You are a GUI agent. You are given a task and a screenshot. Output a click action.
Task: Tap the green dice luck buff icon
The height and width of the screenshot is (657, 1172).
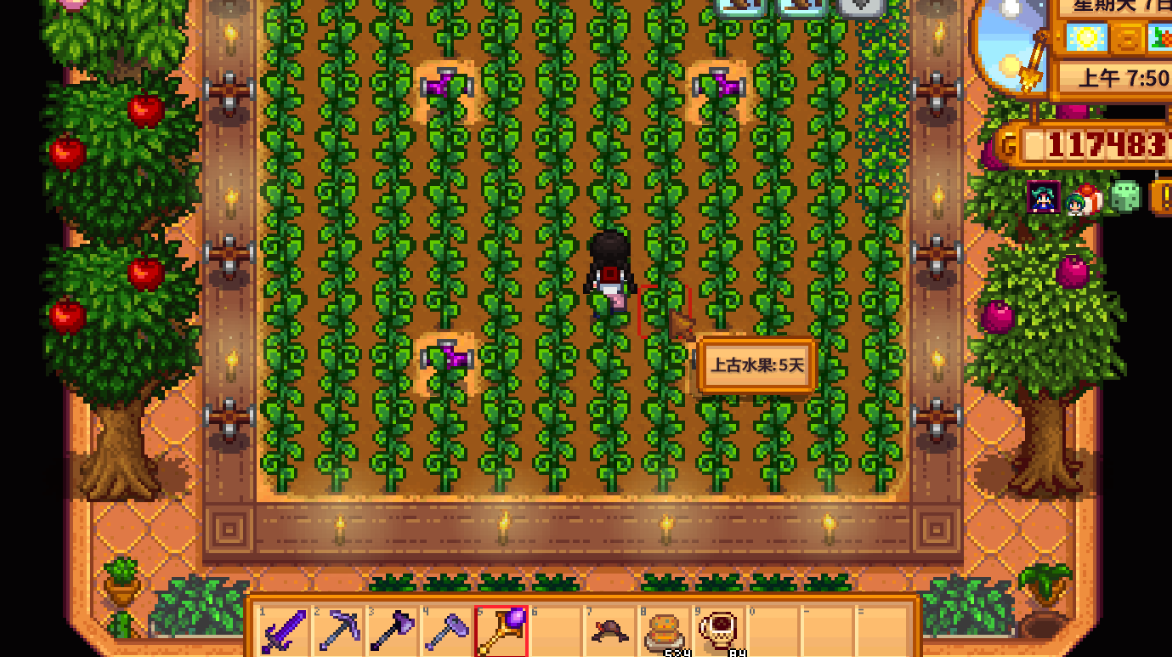[x=1125, y=197]
